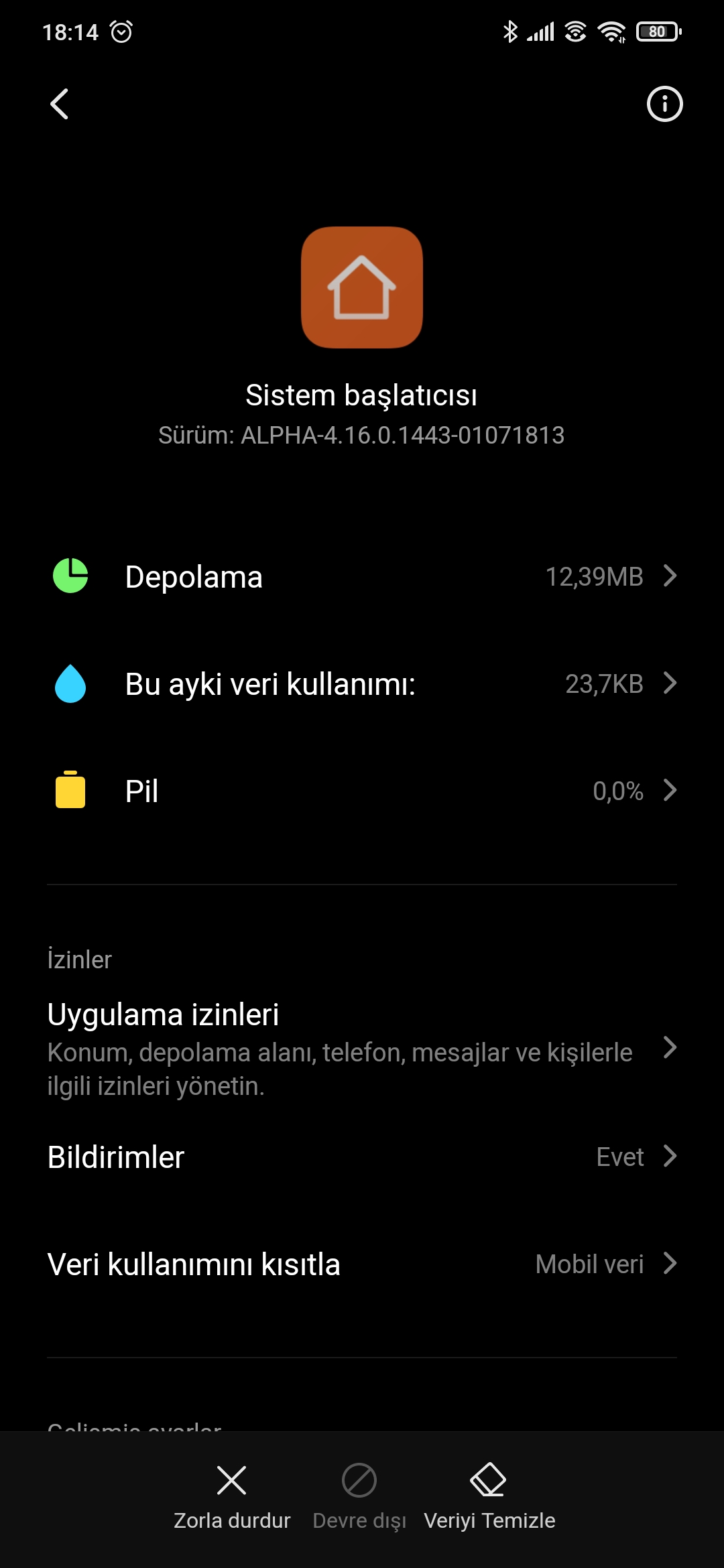View Bu ayki veri kullanımı details
The width and height of the screenshot is (724, 1568).
(x=362, y=683)
